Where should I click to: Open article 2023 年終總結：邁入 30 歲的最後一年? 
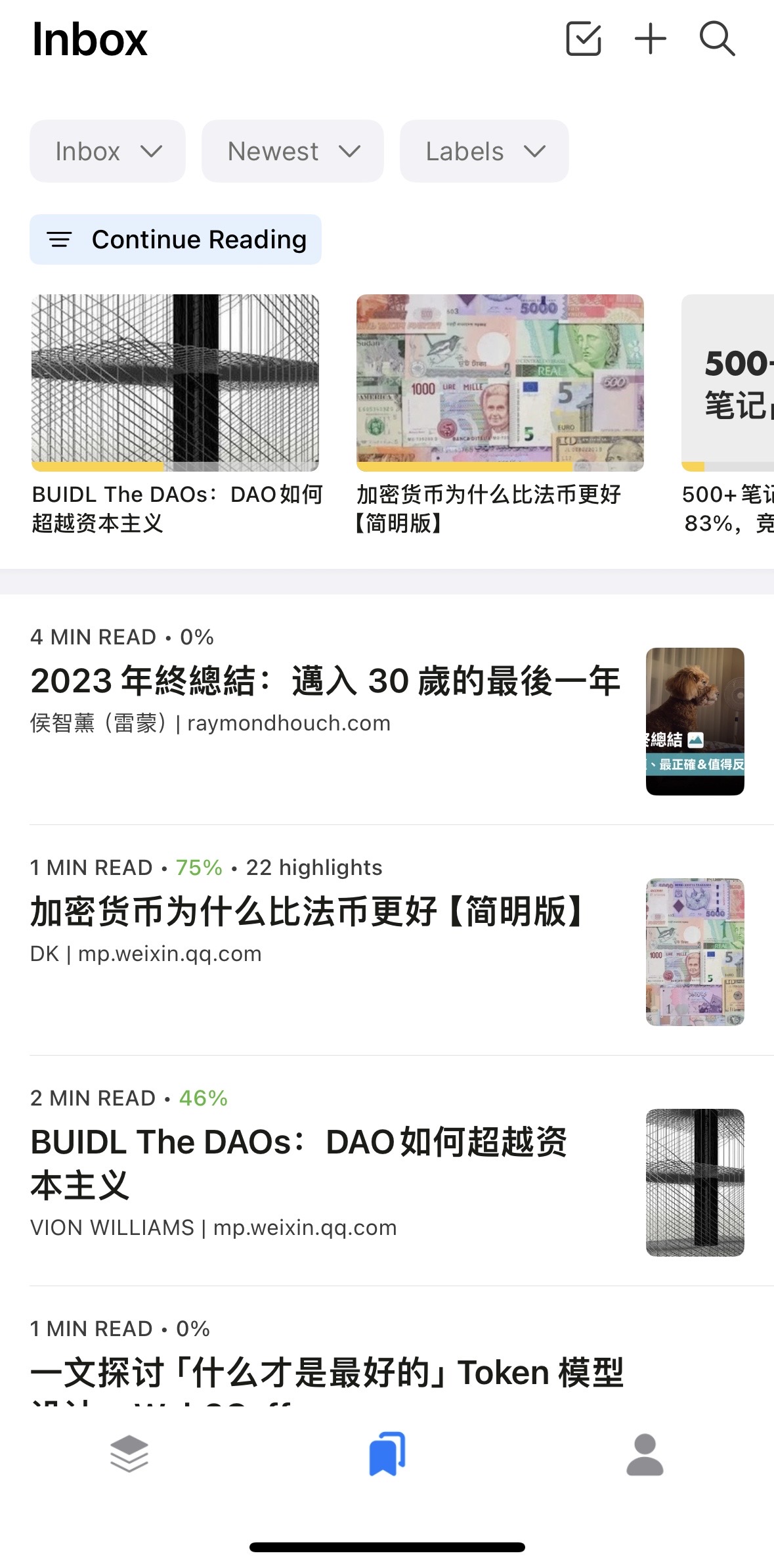pos(325,681)
